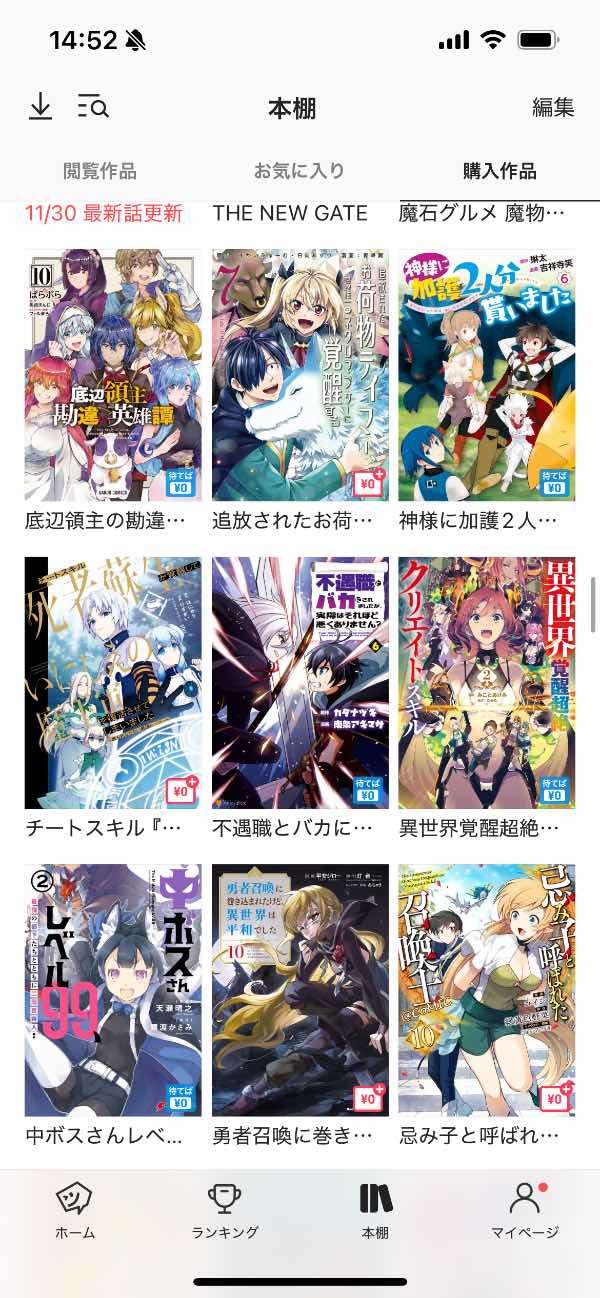Open 異世界覚醒超絶クリエイトスキル
Viewport: 600px width, 1298px height.
(487, 682)
